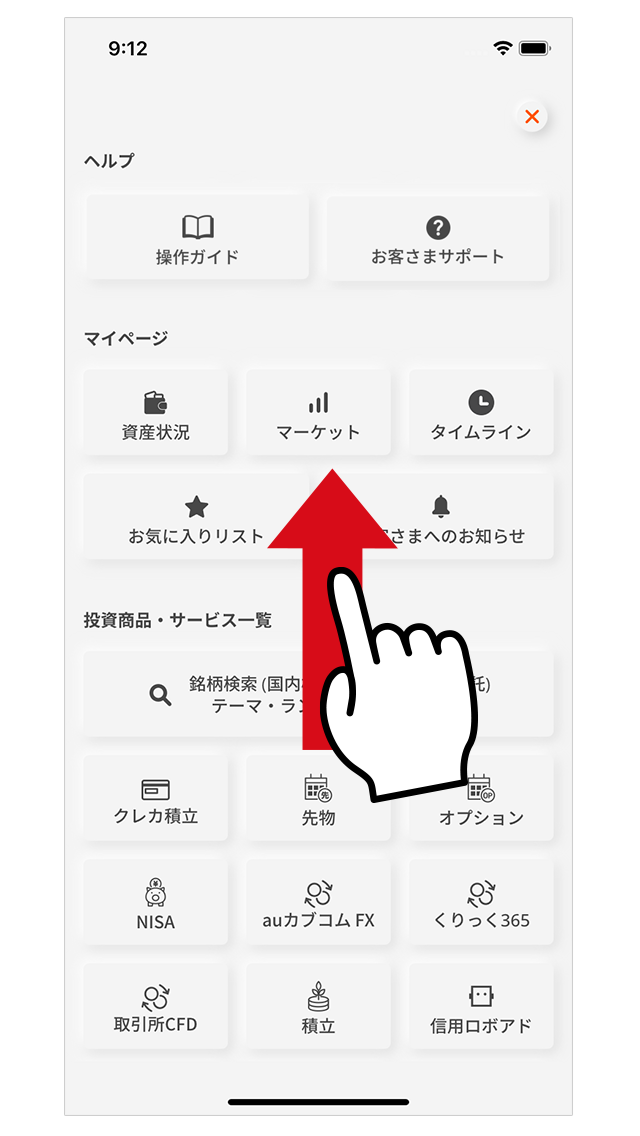The image size is (640, 1136).
Task: Close the menu with the X button
Action: (x=532, y=117)
